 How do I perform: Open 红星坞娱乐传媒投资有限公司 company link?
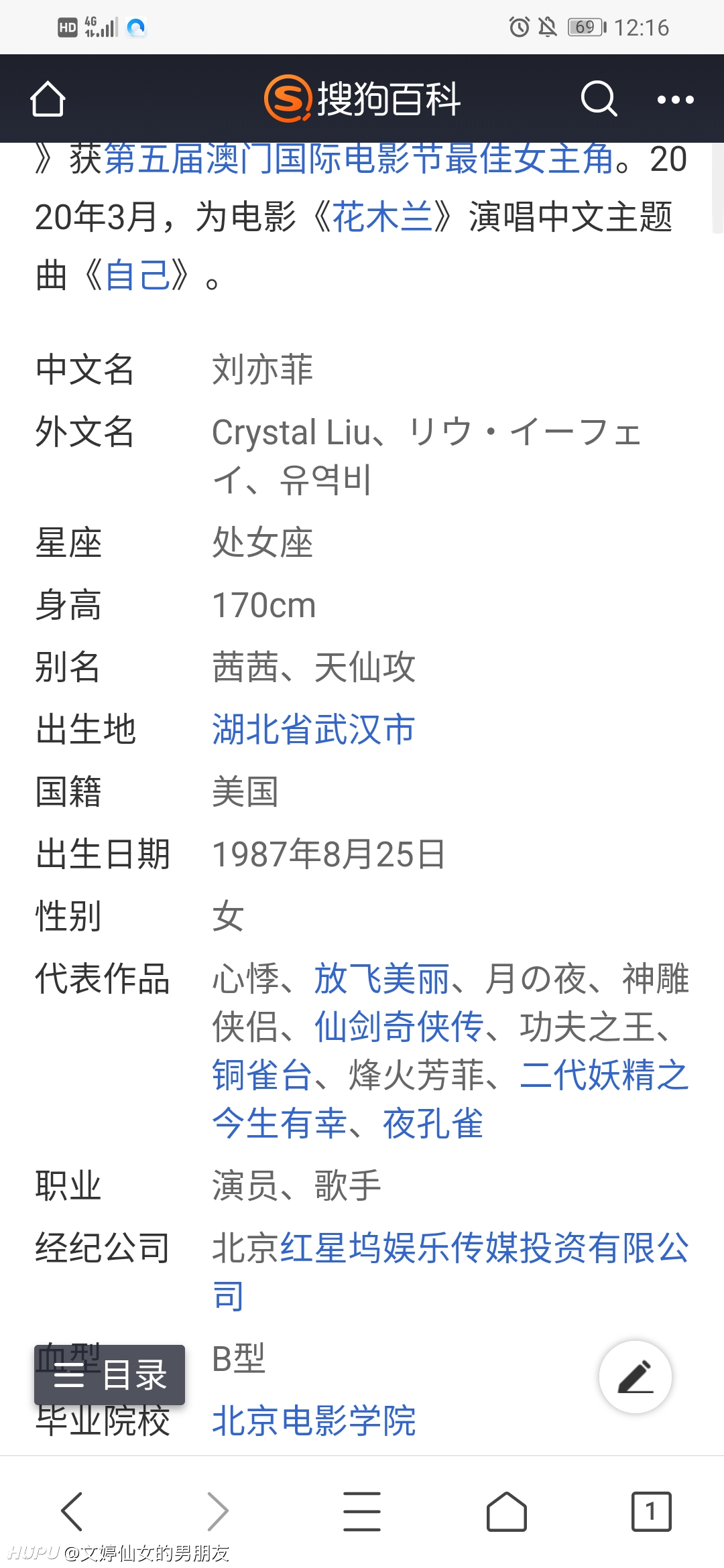point(450,1272)
